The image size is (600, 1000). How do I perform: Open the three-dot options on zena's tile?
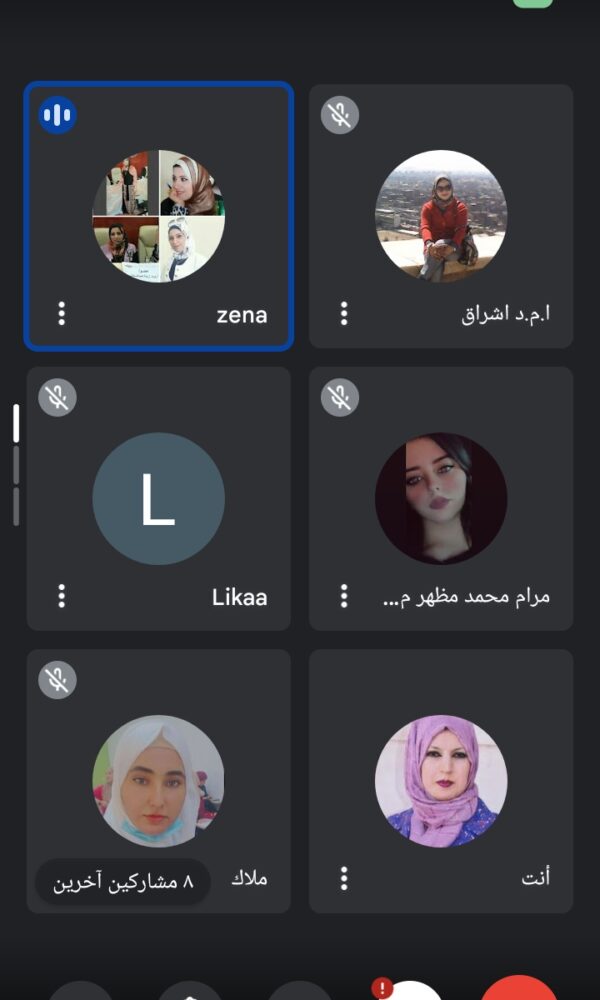tap(62, 314)
